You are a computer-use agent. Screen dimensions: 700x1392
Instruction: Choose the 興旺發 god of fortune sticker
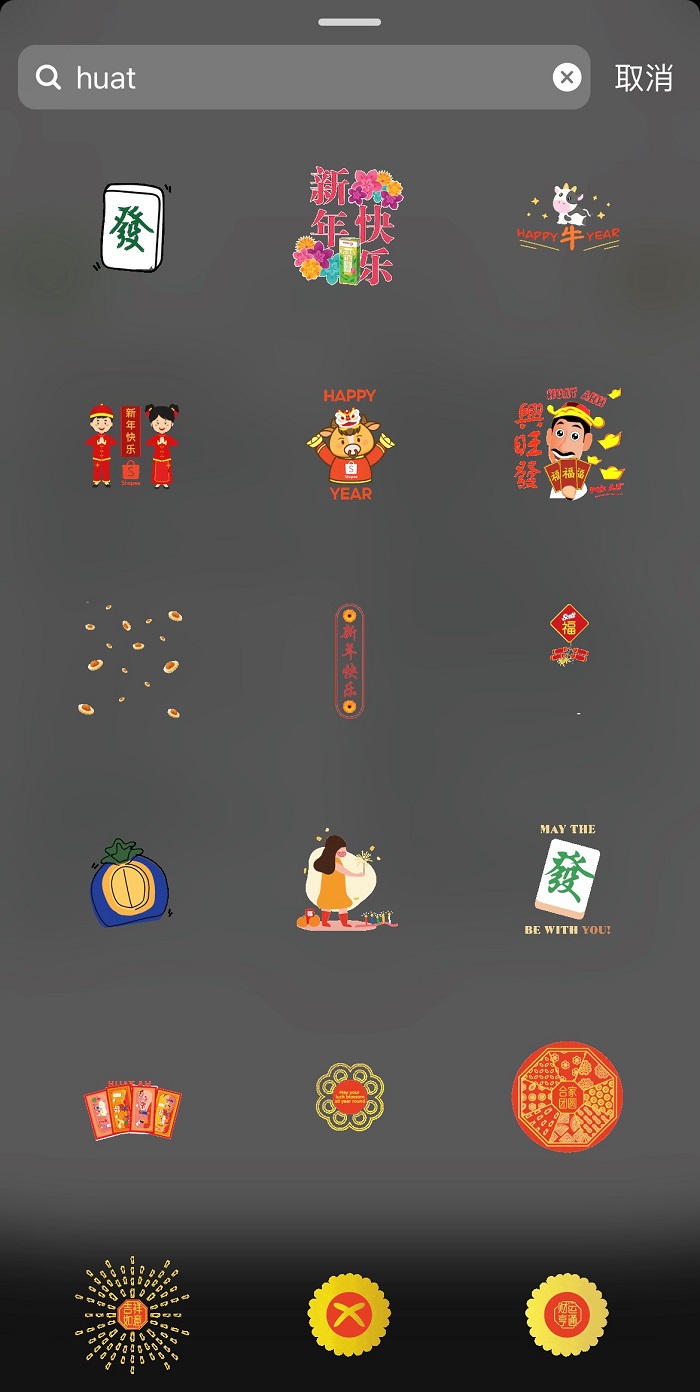click(568, 443)
